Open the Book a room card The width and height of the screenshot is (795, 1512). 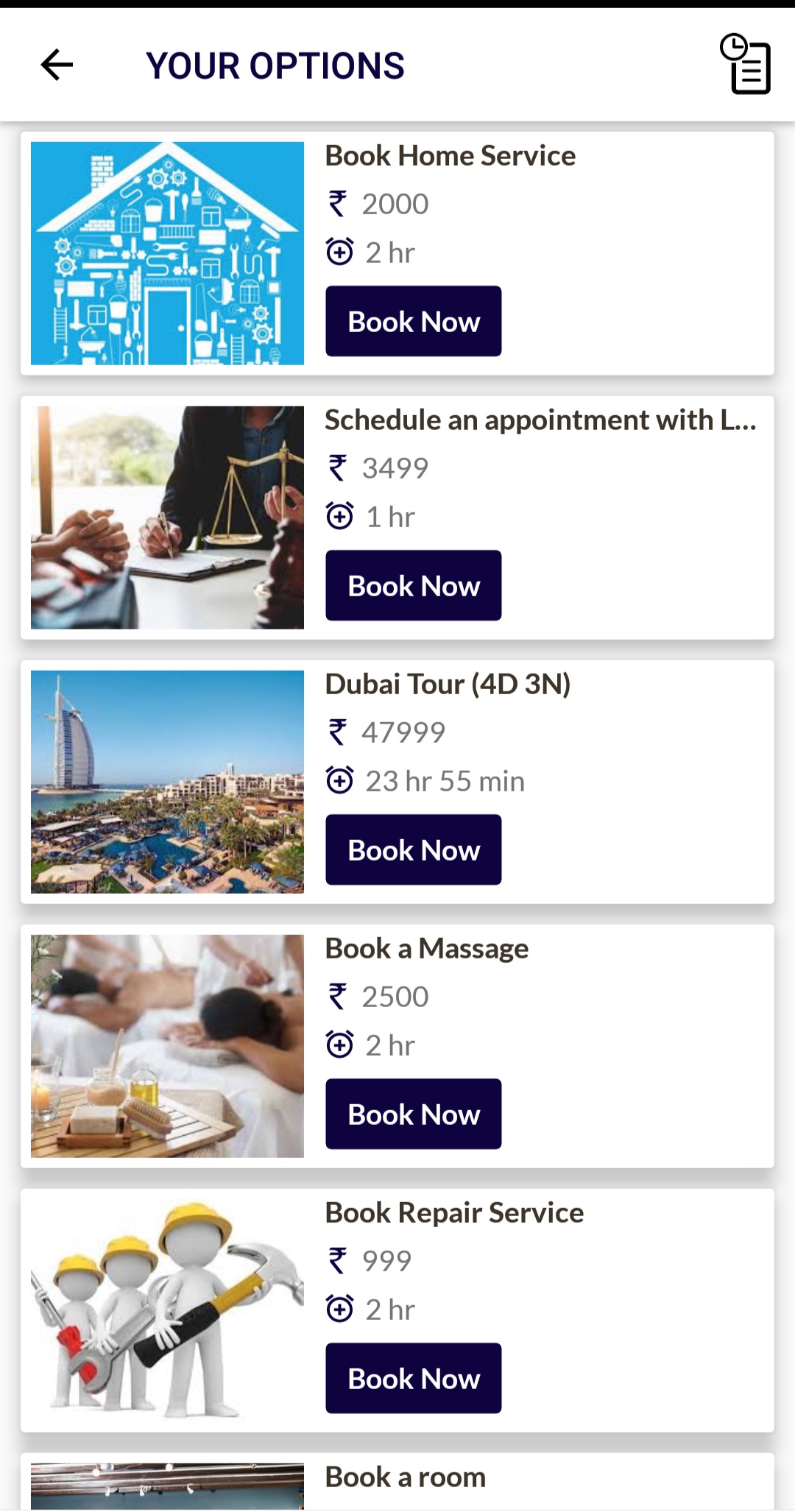click(405, 1478)
